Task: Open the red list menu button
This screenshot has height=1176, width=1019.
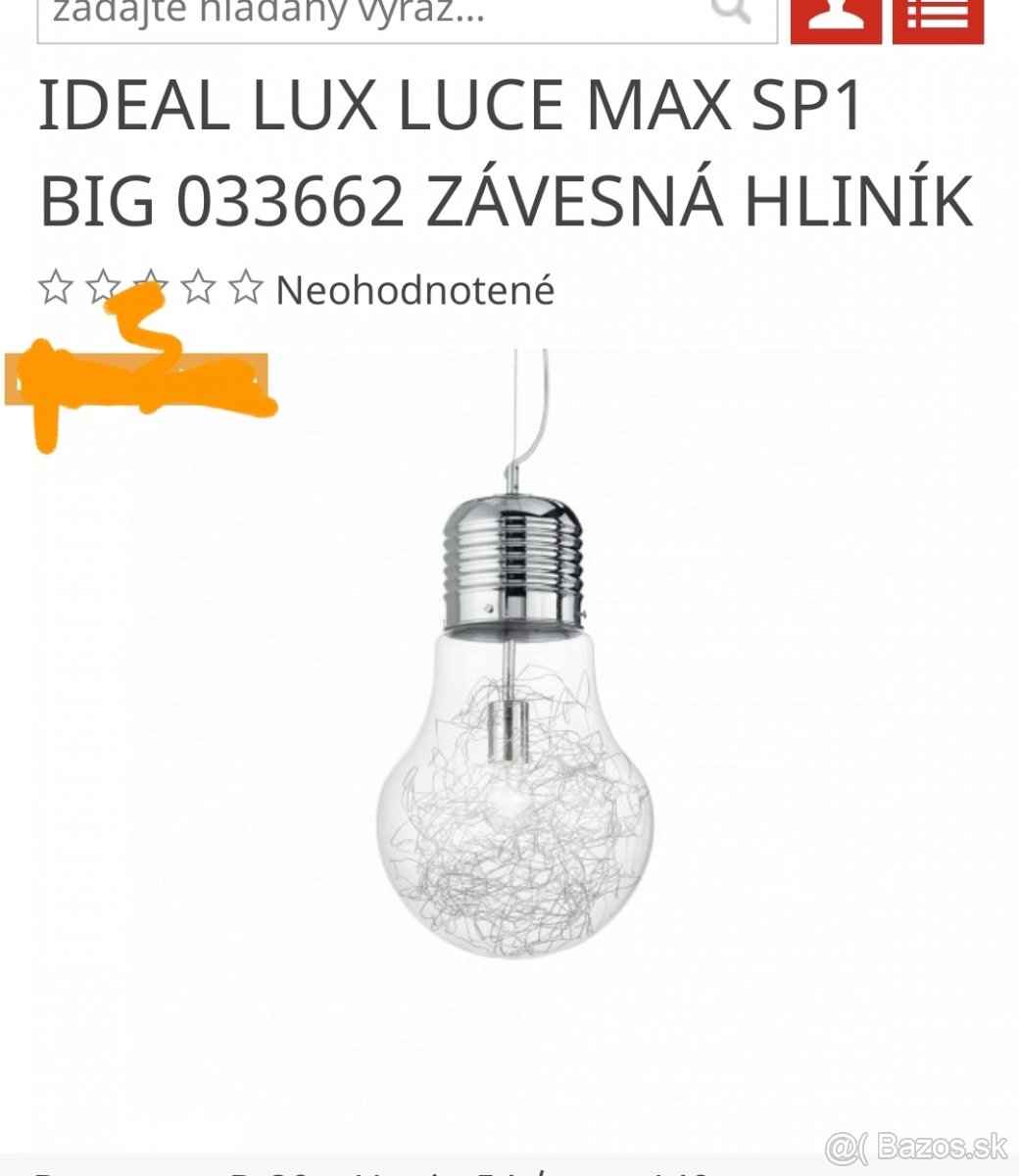Action: [x=938, y=20]
